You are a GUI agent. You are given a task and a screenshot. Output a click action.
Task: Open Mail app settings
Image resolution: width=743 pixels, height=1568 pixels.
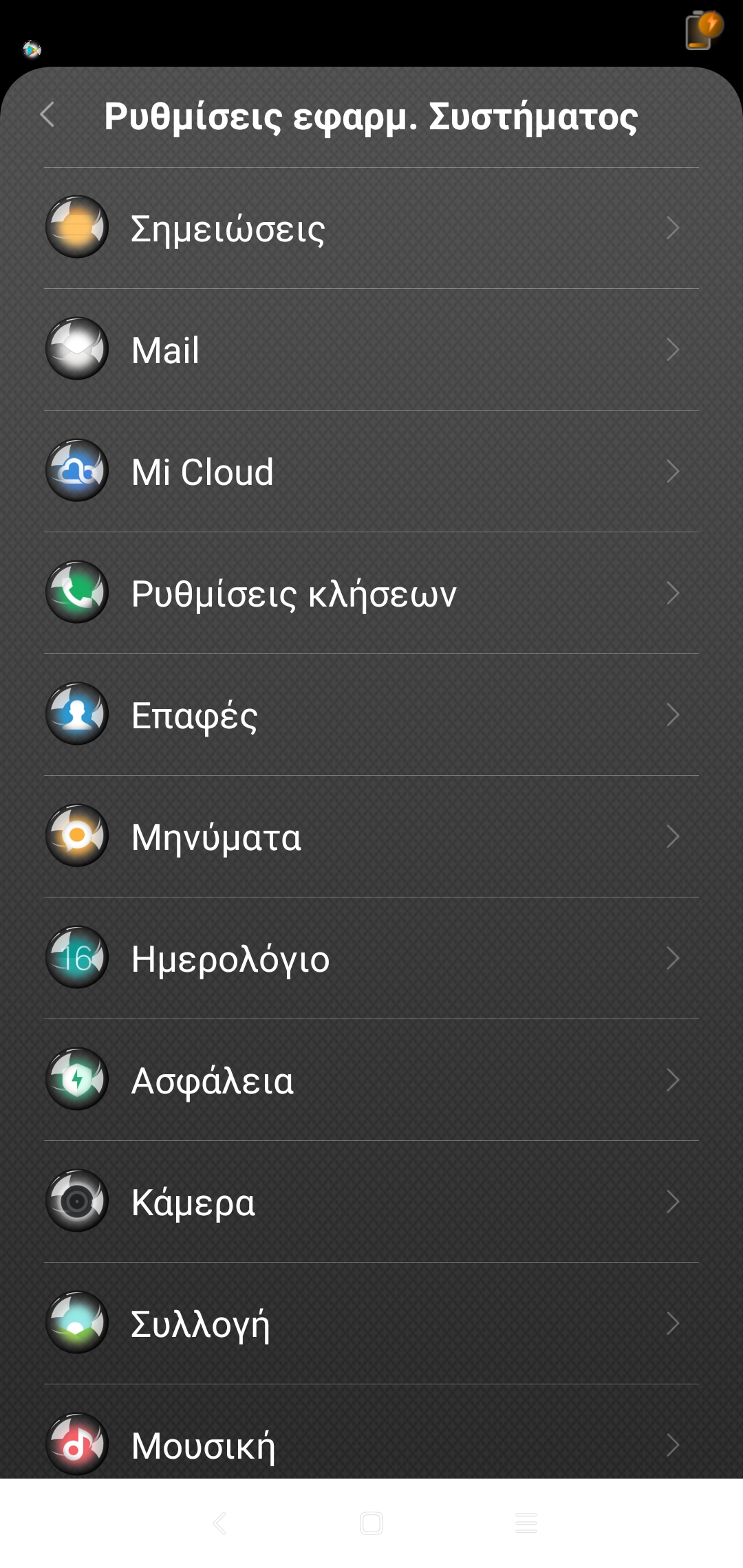coord(371,350)
